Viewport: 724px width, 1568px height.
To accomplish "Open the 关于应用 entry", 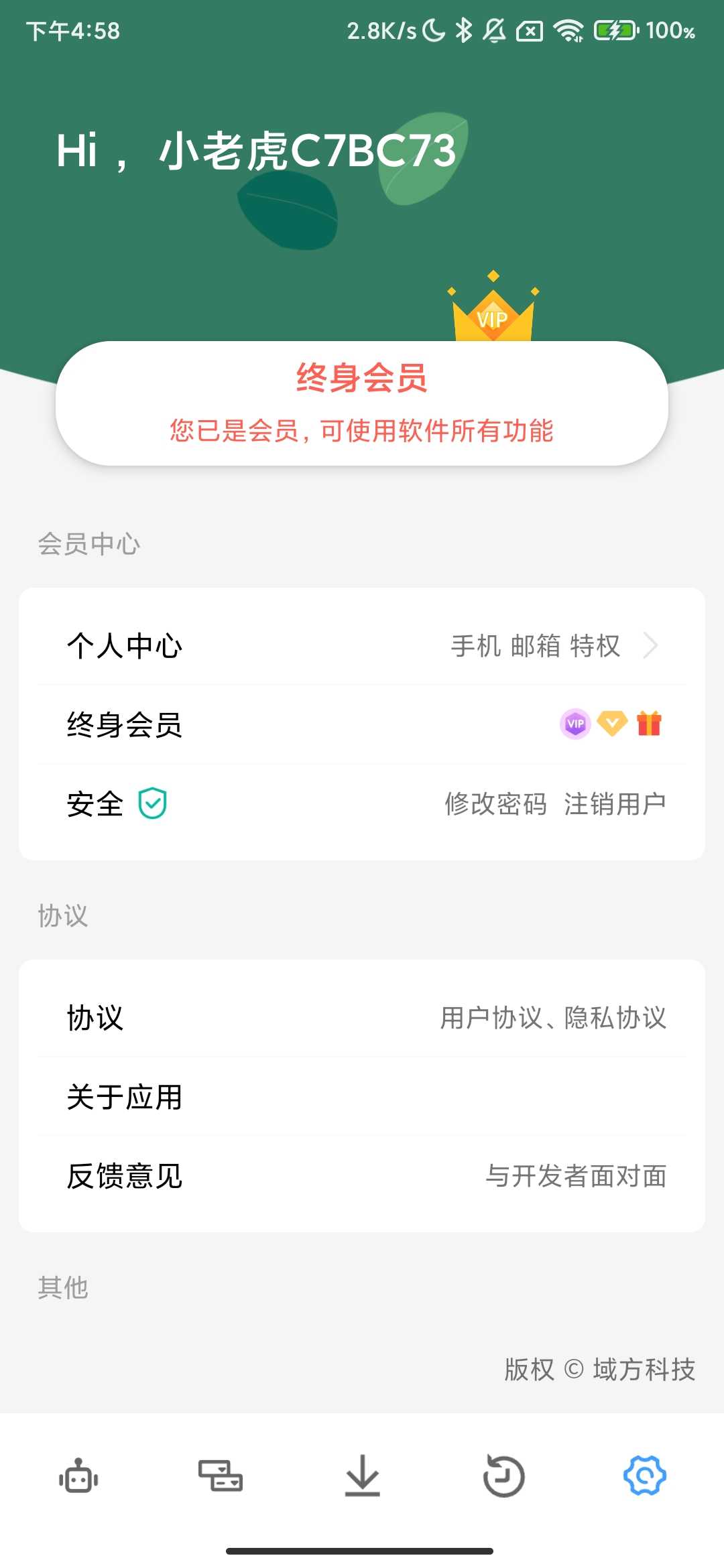I will point(124,1096).
